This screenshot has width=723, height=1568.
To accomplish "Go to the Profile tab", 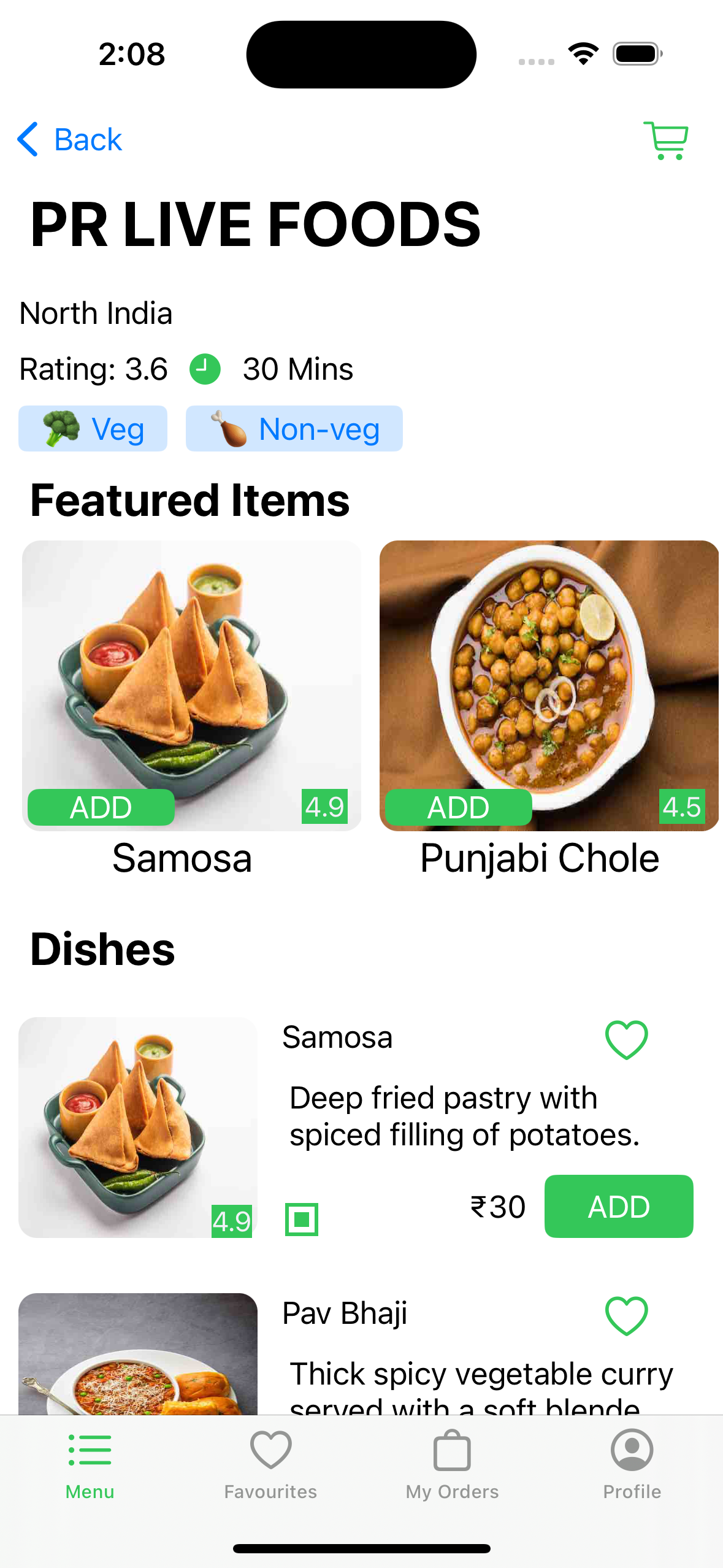I will pos(632,1465).
